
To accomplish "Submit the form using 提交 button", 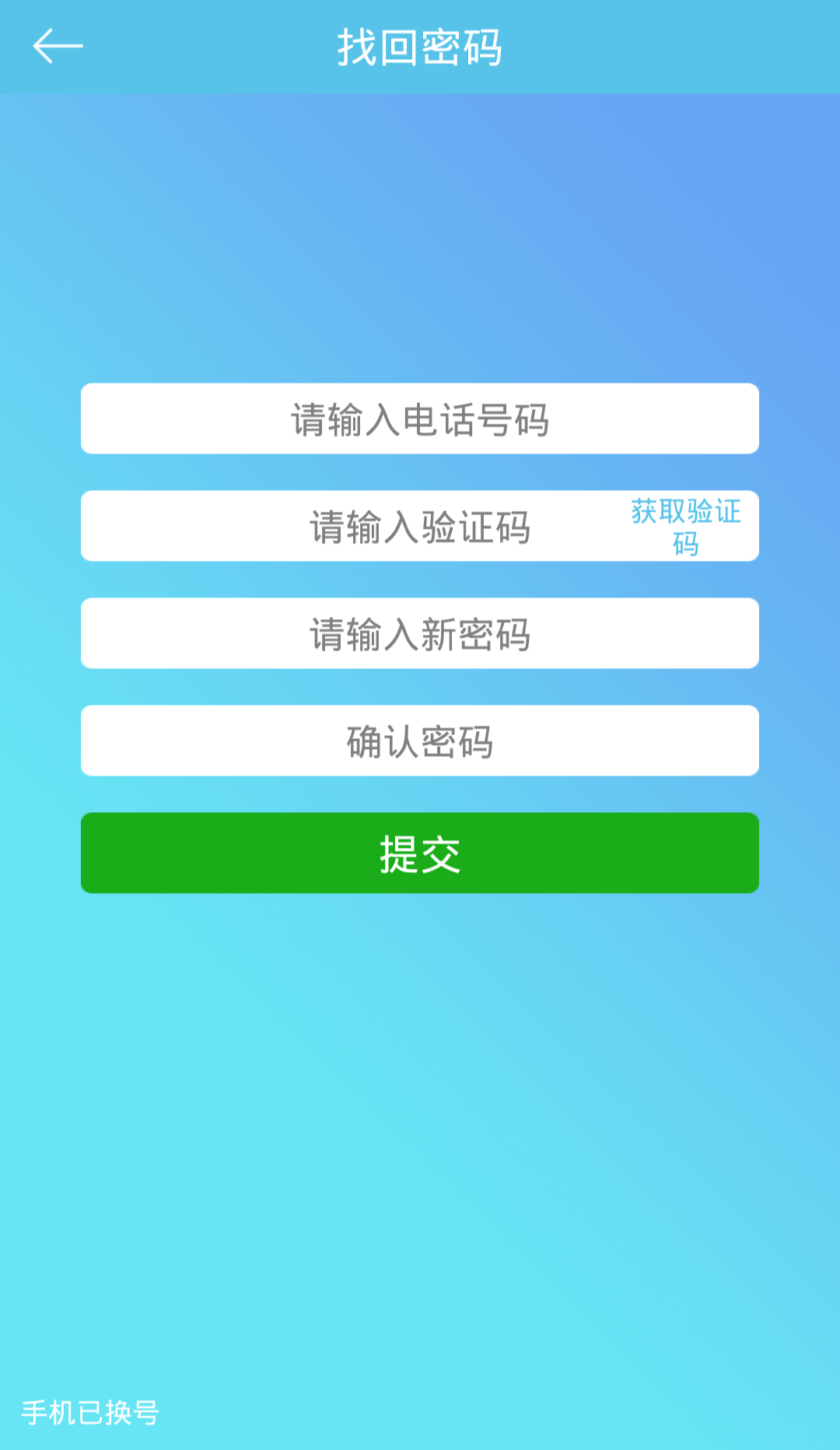I will [419, 853].
